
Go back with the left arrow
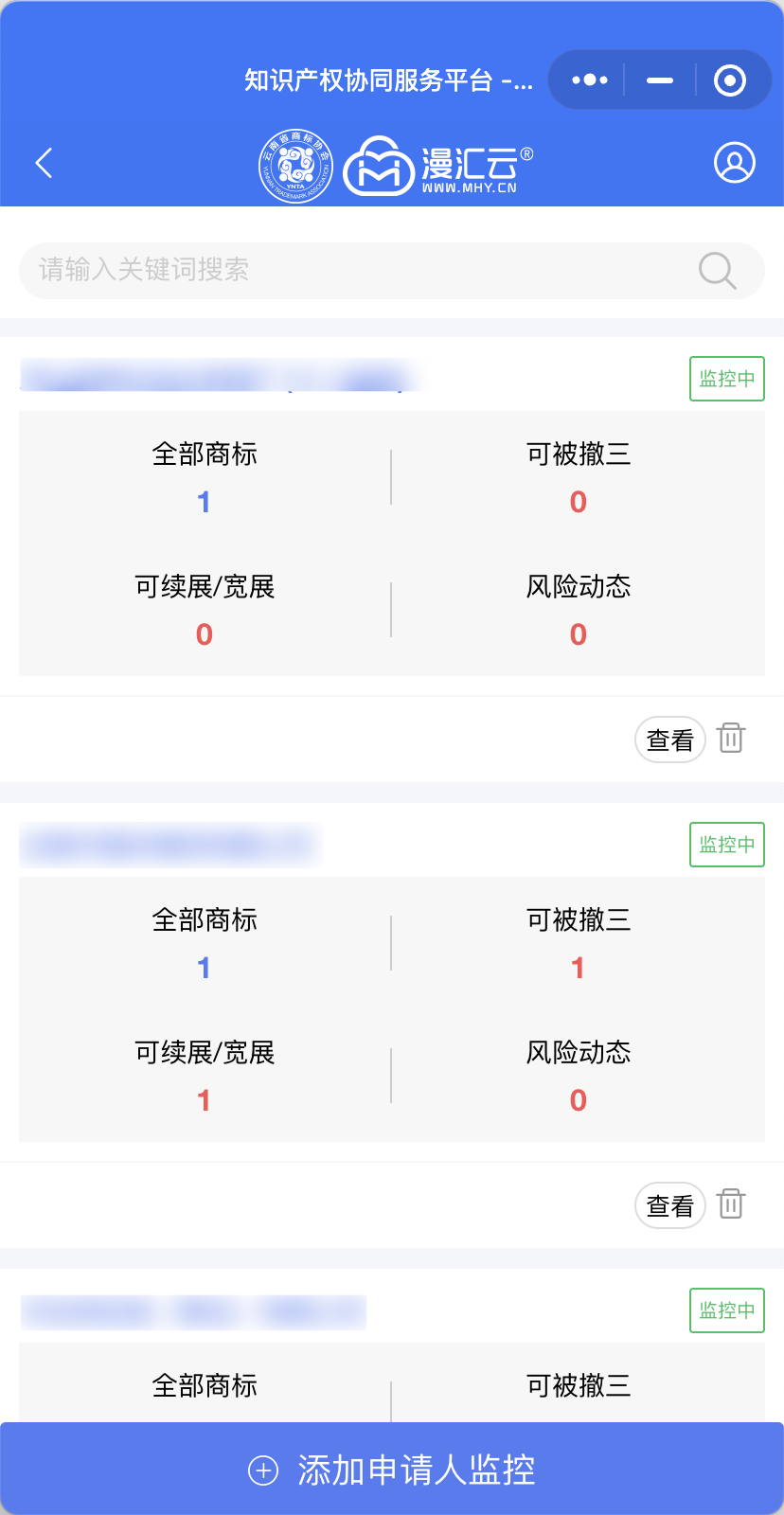point(44,163)
